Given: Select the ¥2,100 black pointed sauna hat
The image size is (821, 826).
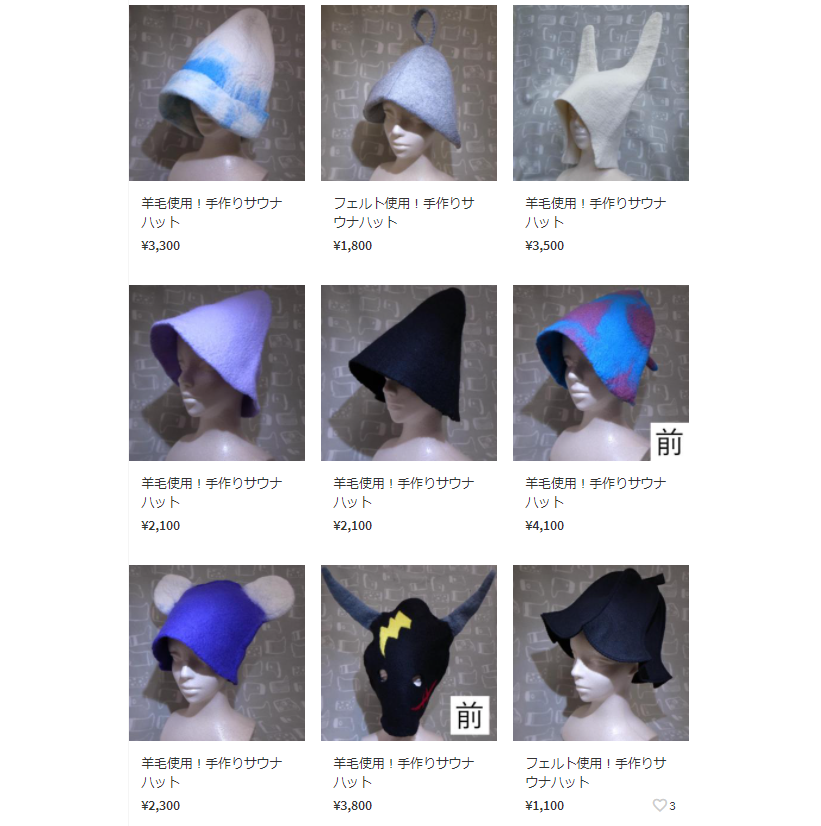Looking at the screenshot, I should [x=408, y=373].
